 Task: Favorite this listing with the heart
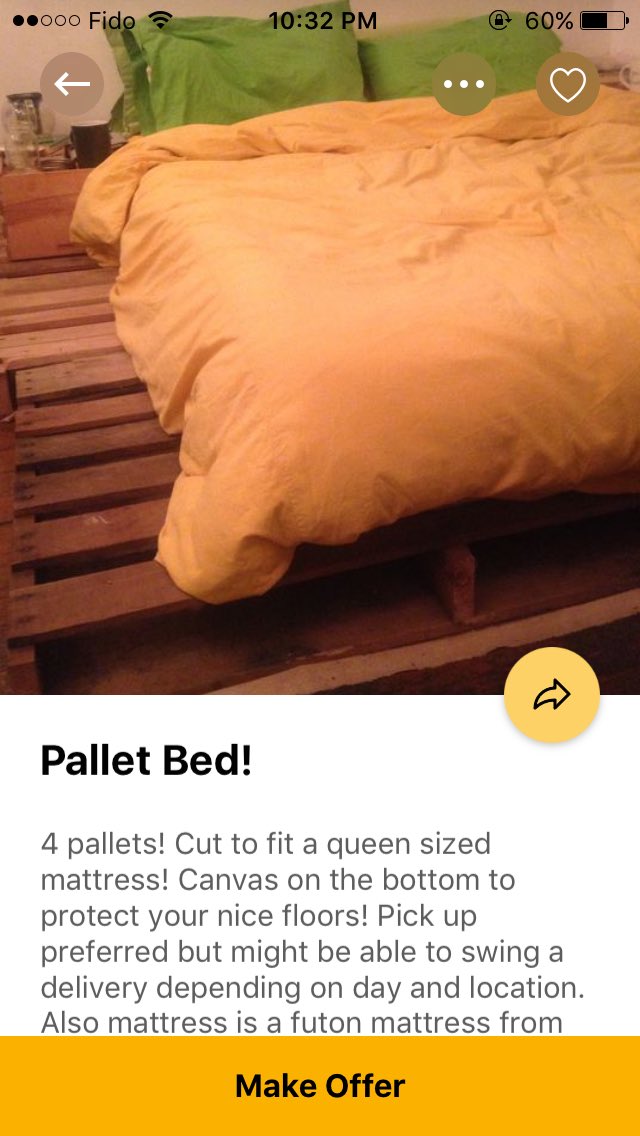(568, 84)
